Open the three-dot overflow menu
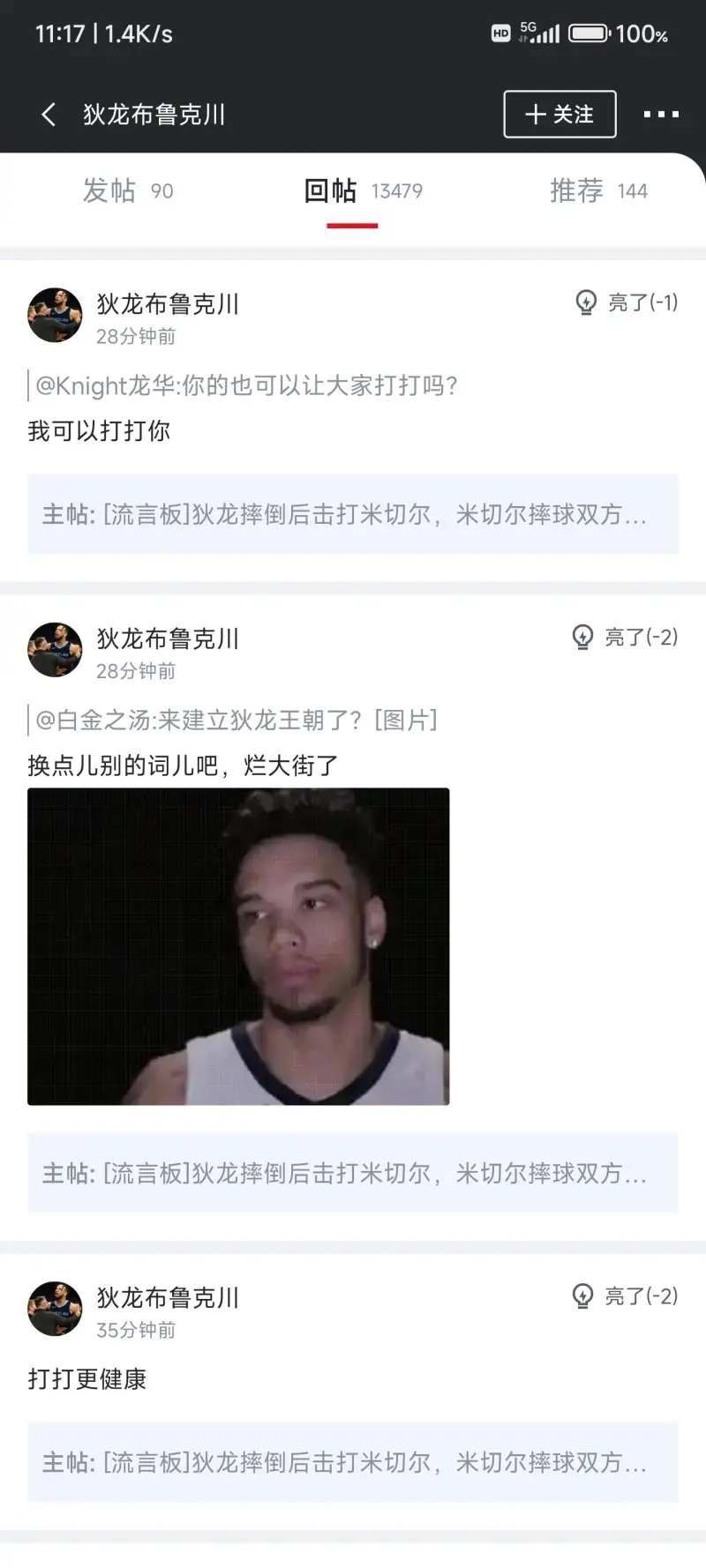This screenshot has height=1568, width=706. pyautogui.click(x=661, y=114)
